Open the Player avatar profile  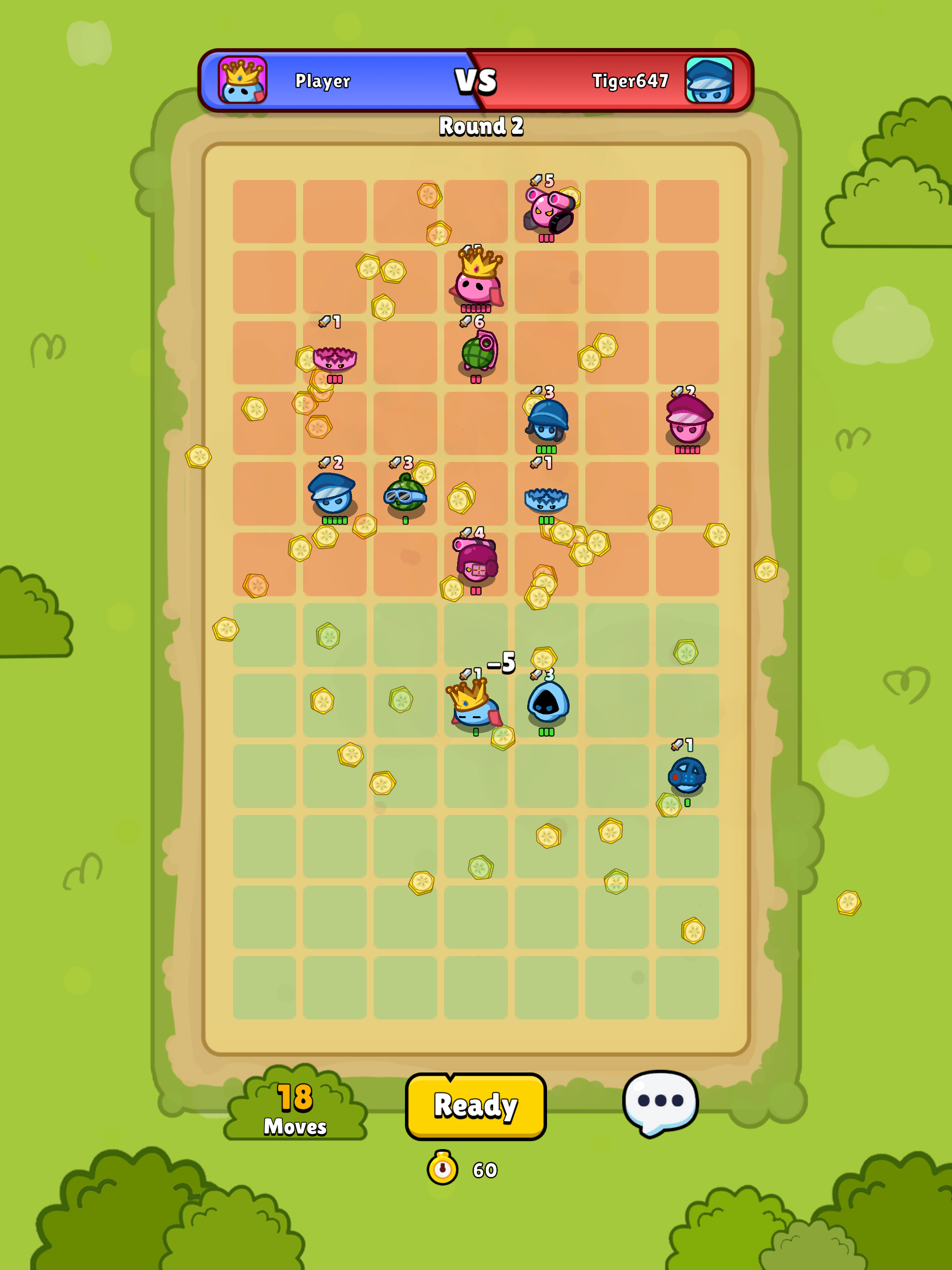tap(243, 80)
